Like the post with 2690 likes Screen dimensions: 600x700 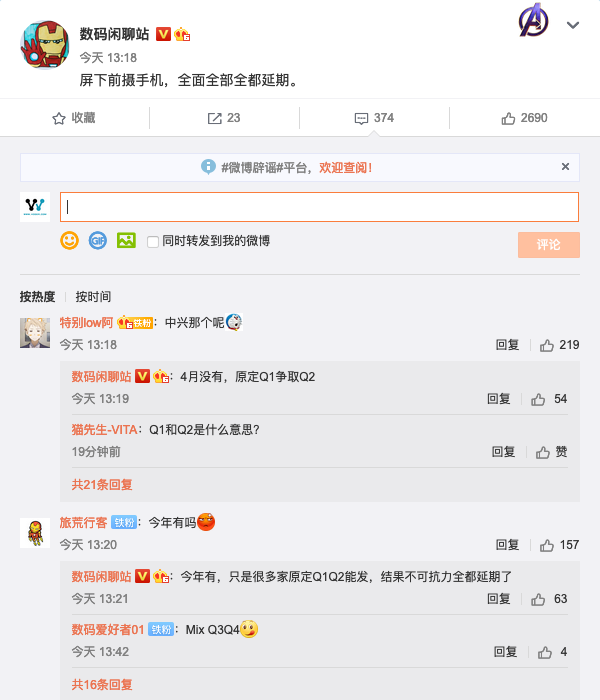(x=524, y=118)
